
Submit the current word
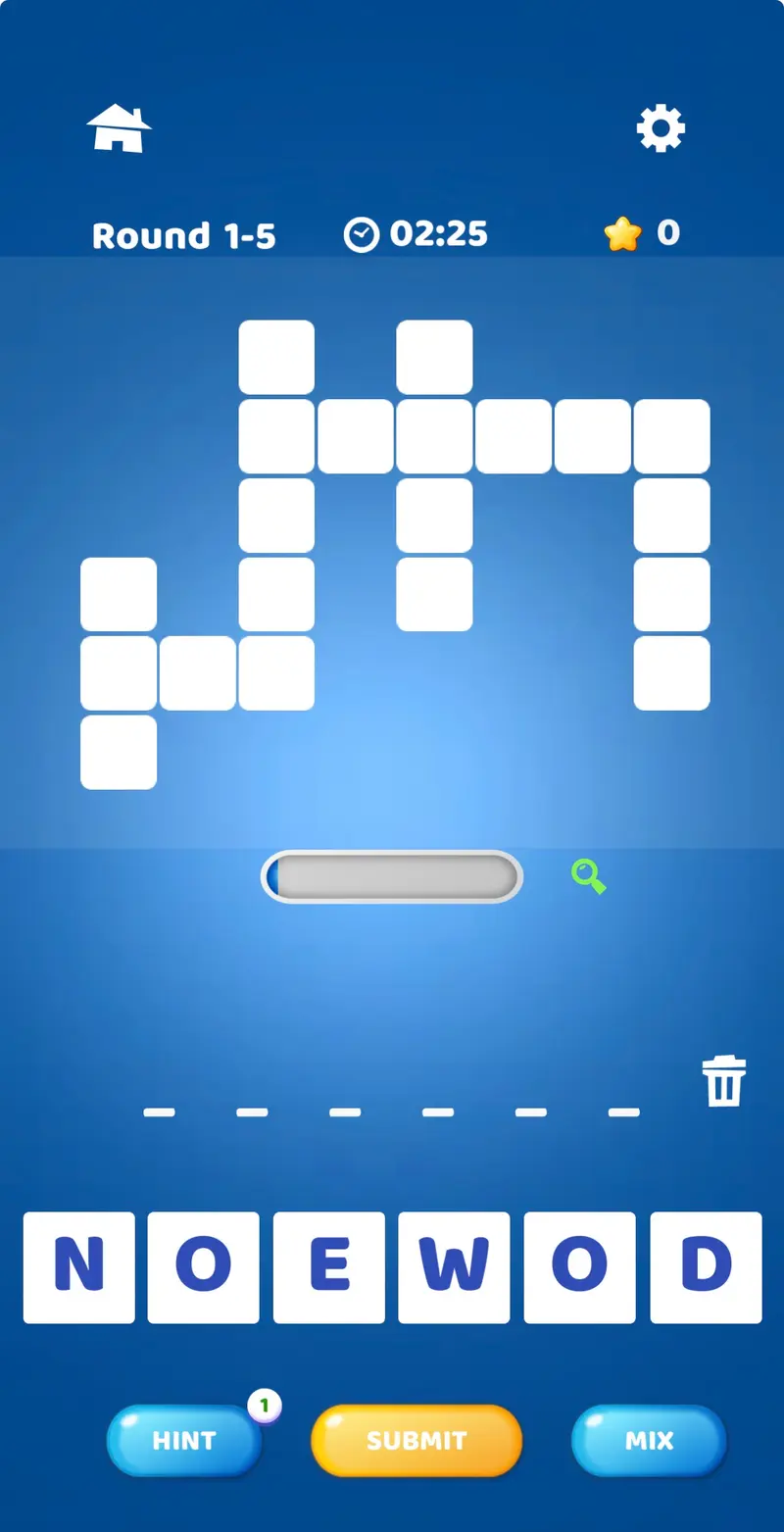tap(416, 1440)
